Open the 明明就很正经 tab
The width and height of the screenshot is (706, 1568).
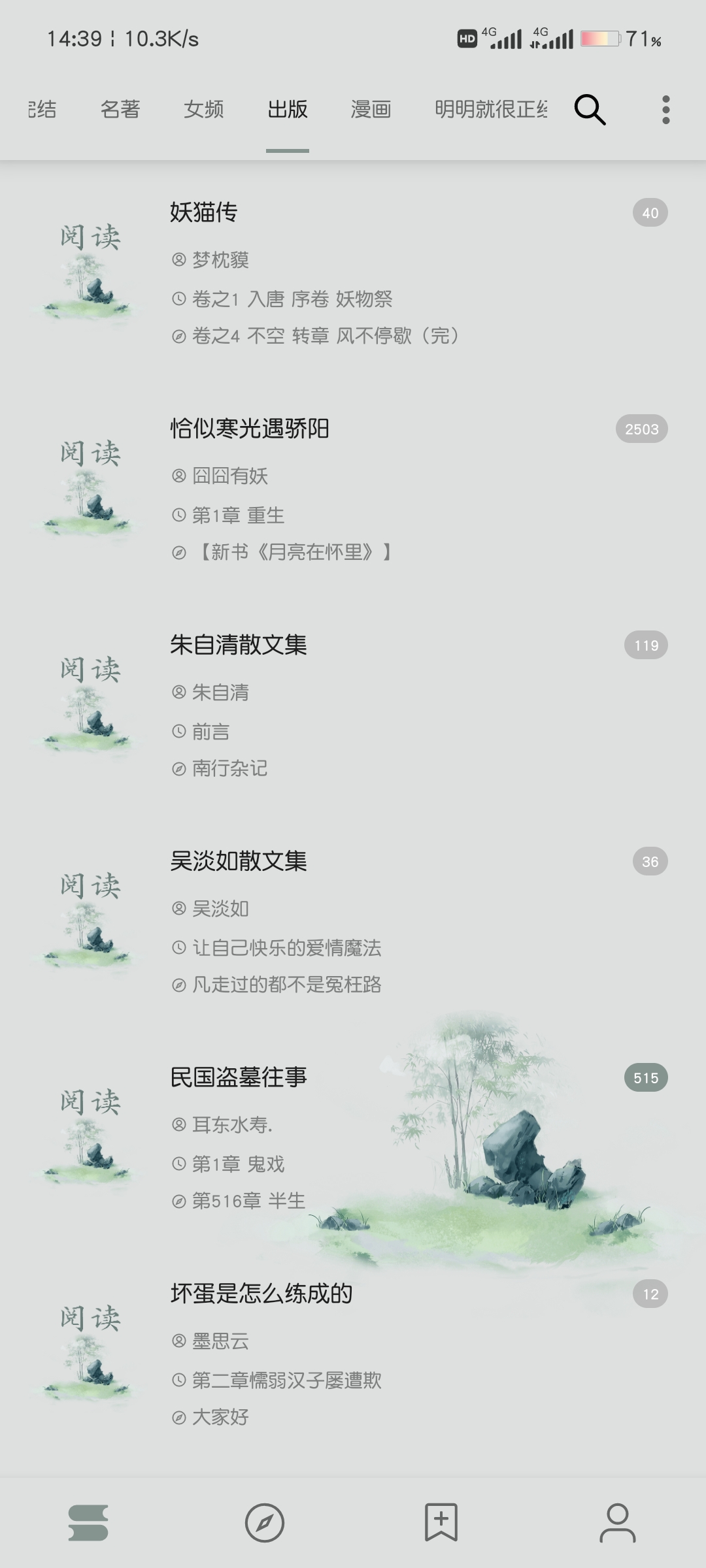pos(490,109)
